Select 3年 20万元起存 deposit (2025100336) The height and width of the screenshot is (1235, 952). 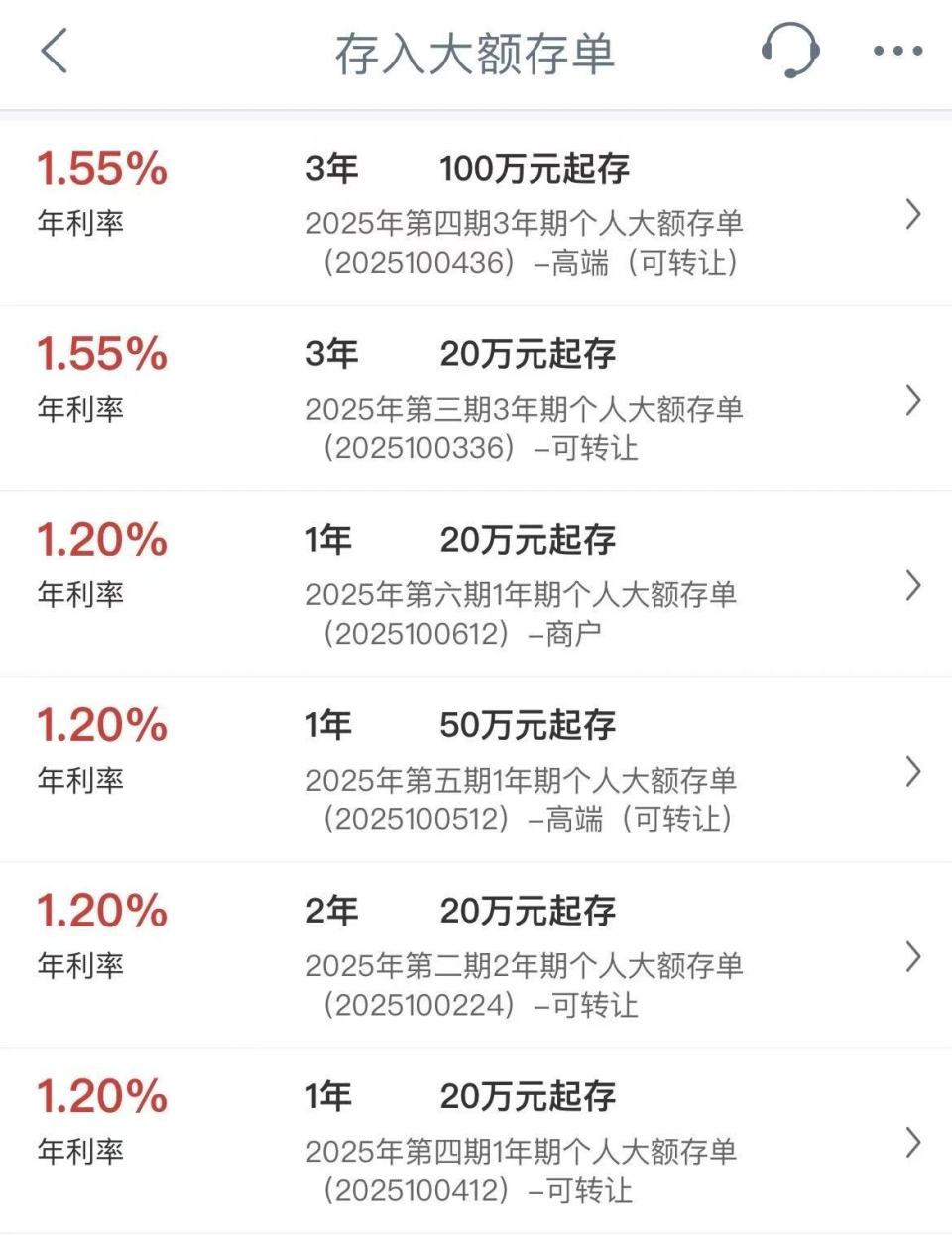tap(476, 399)
